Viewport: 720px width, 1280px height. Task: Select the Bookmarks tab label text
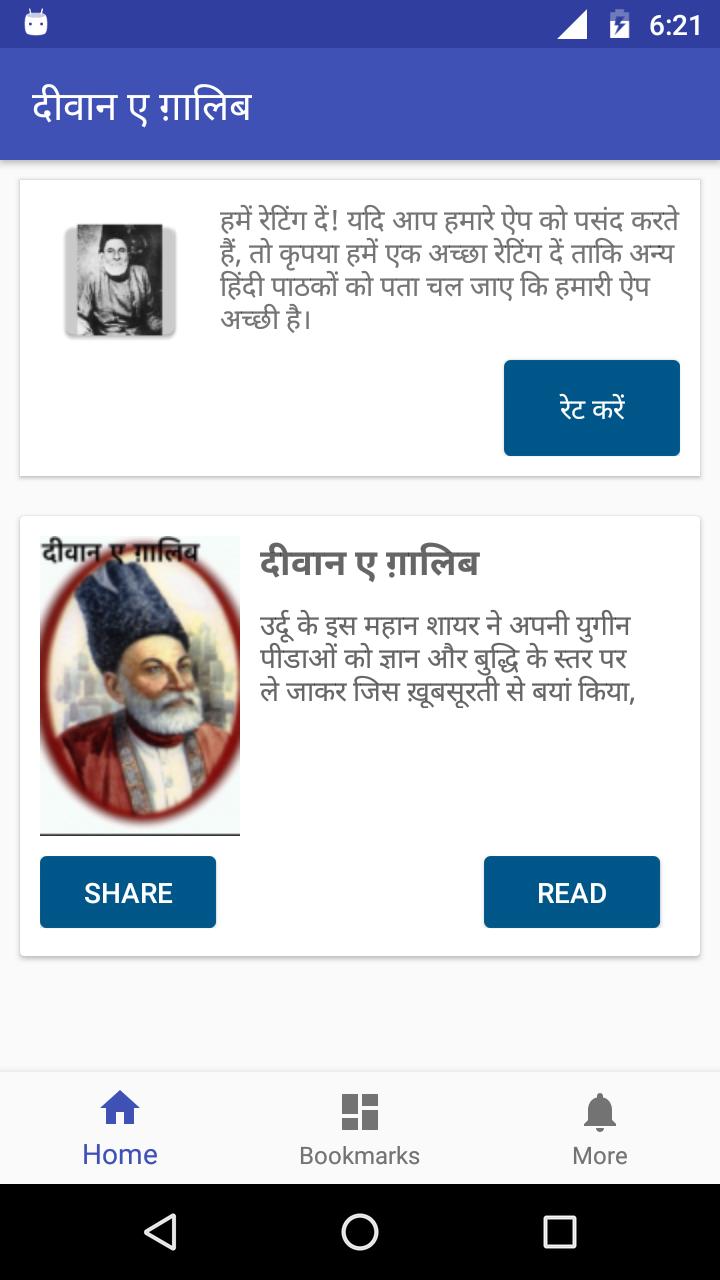pos(359,1156)
